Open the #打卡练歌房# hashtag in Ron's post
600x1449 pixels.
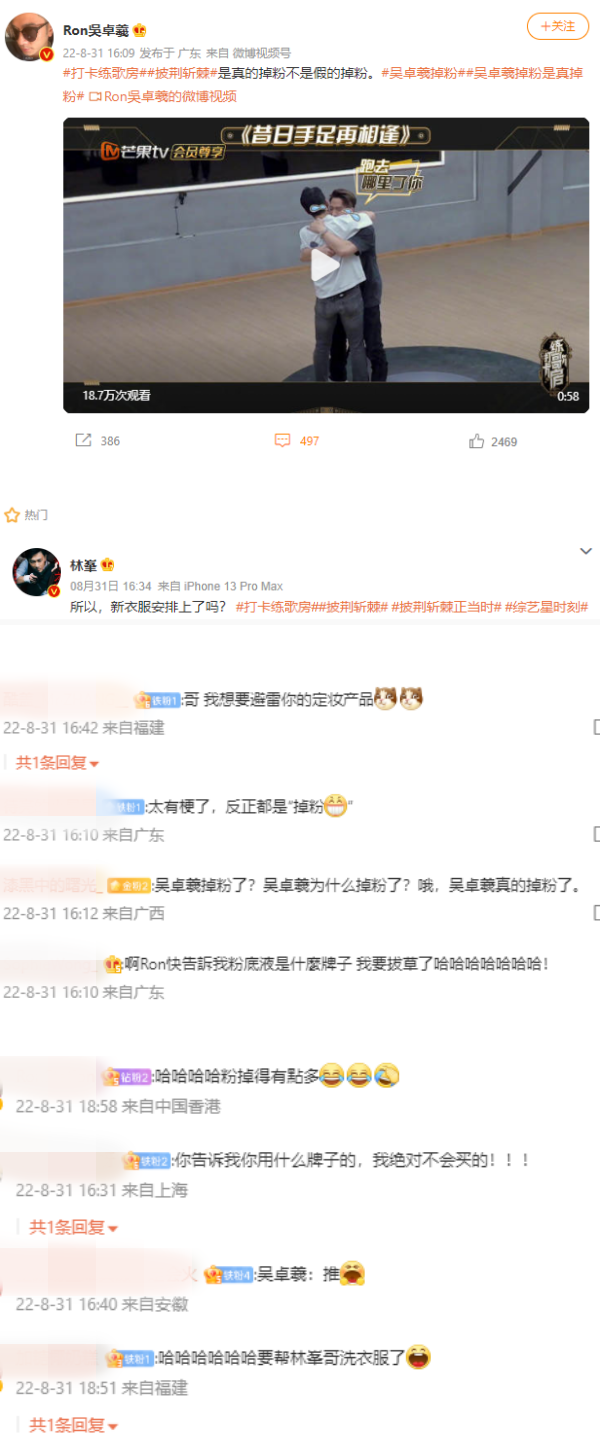[x=103, y=74]
